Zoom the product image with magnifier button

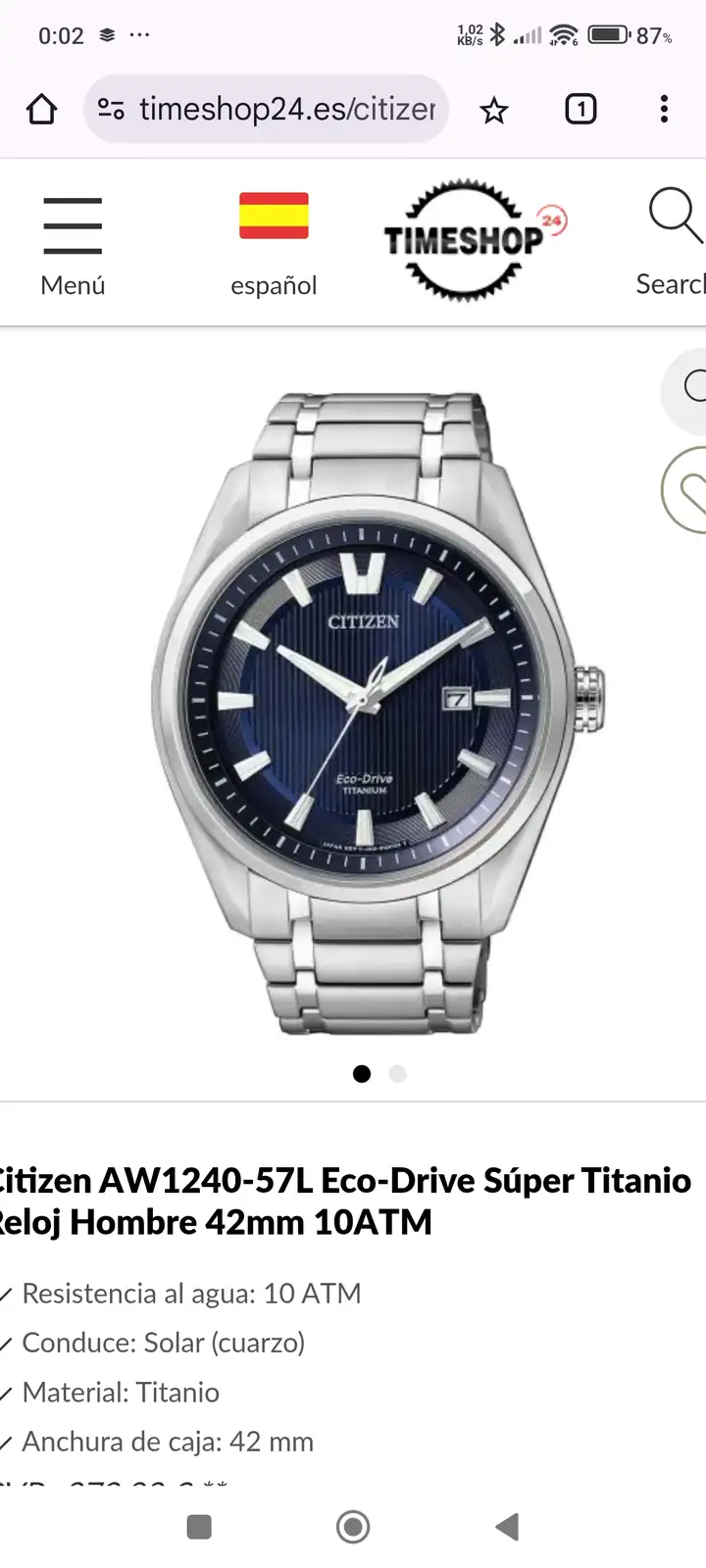(690, 387)
